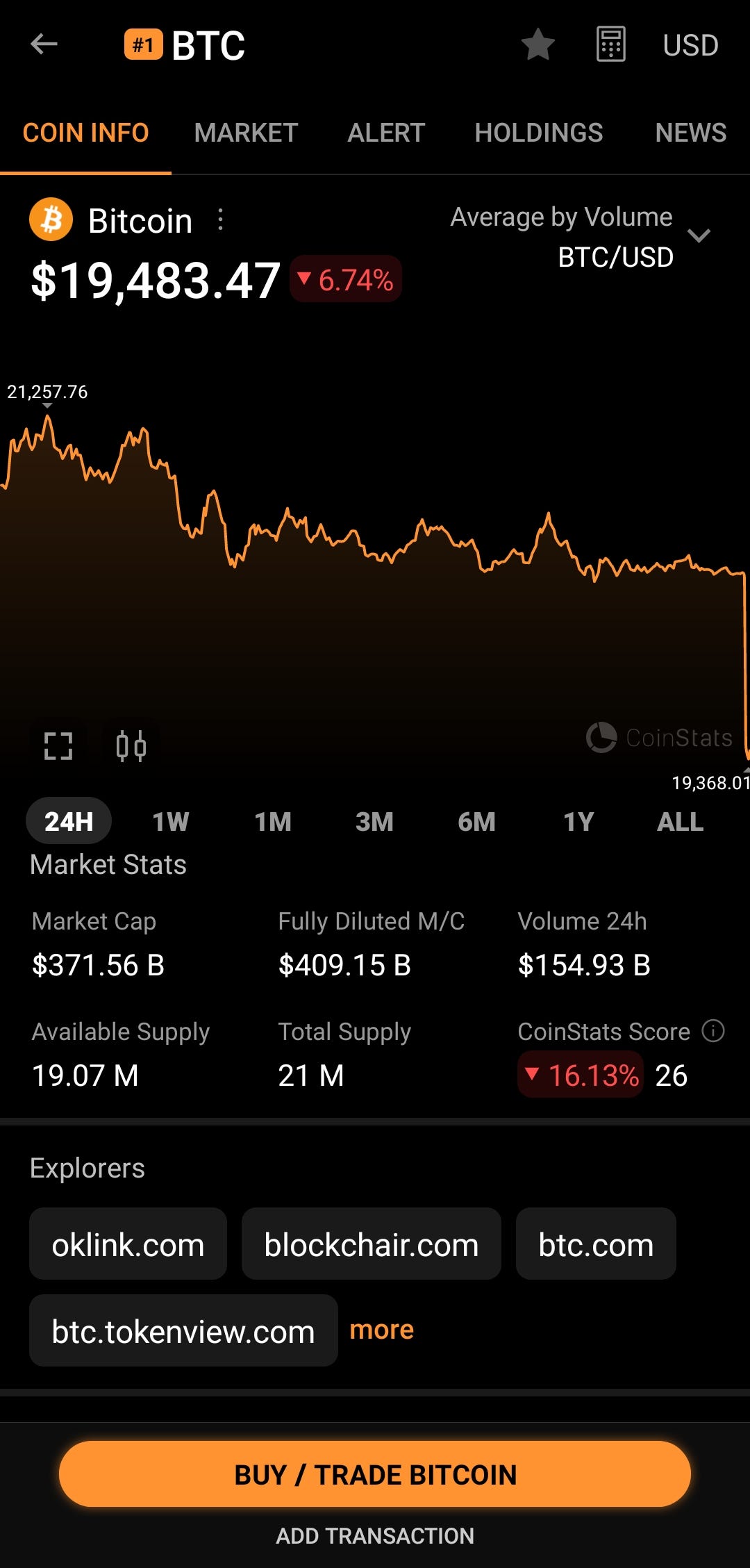Change the USD currency selector
The width and height of the screenshot is (750, 1568).
click(690, 45)
